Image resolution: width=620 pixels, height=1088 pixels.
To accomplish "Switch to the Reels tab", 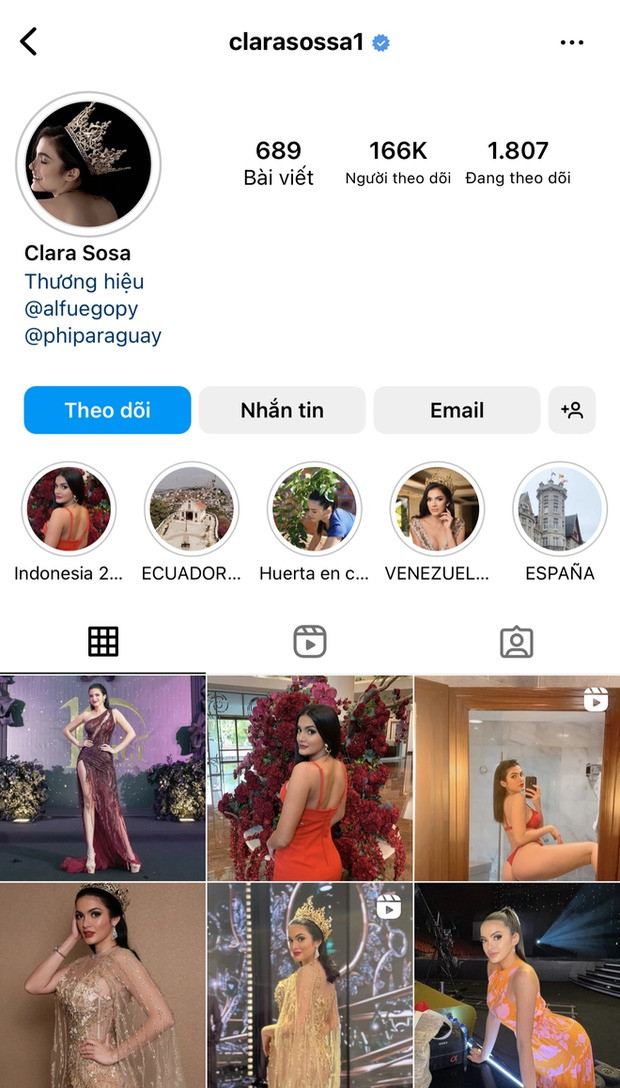I will 310,642.
